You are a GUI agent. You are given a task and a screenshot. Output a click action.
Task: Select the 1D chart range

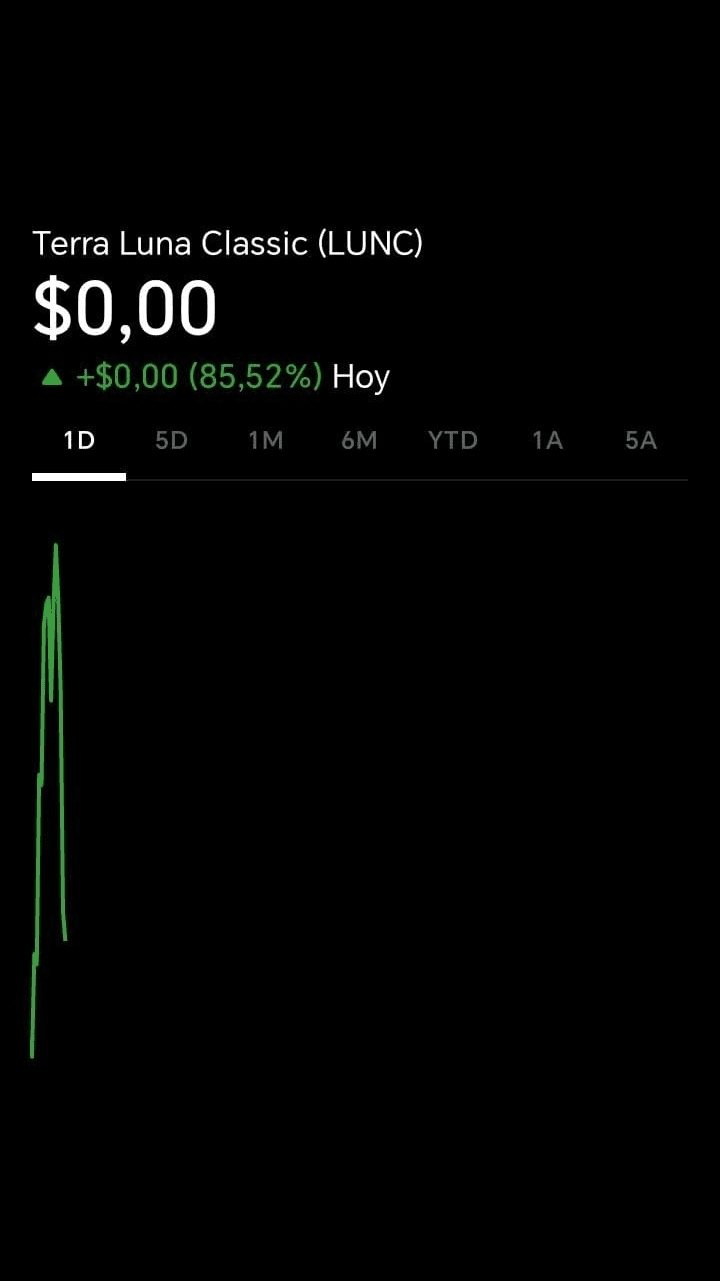pos(79,441)
